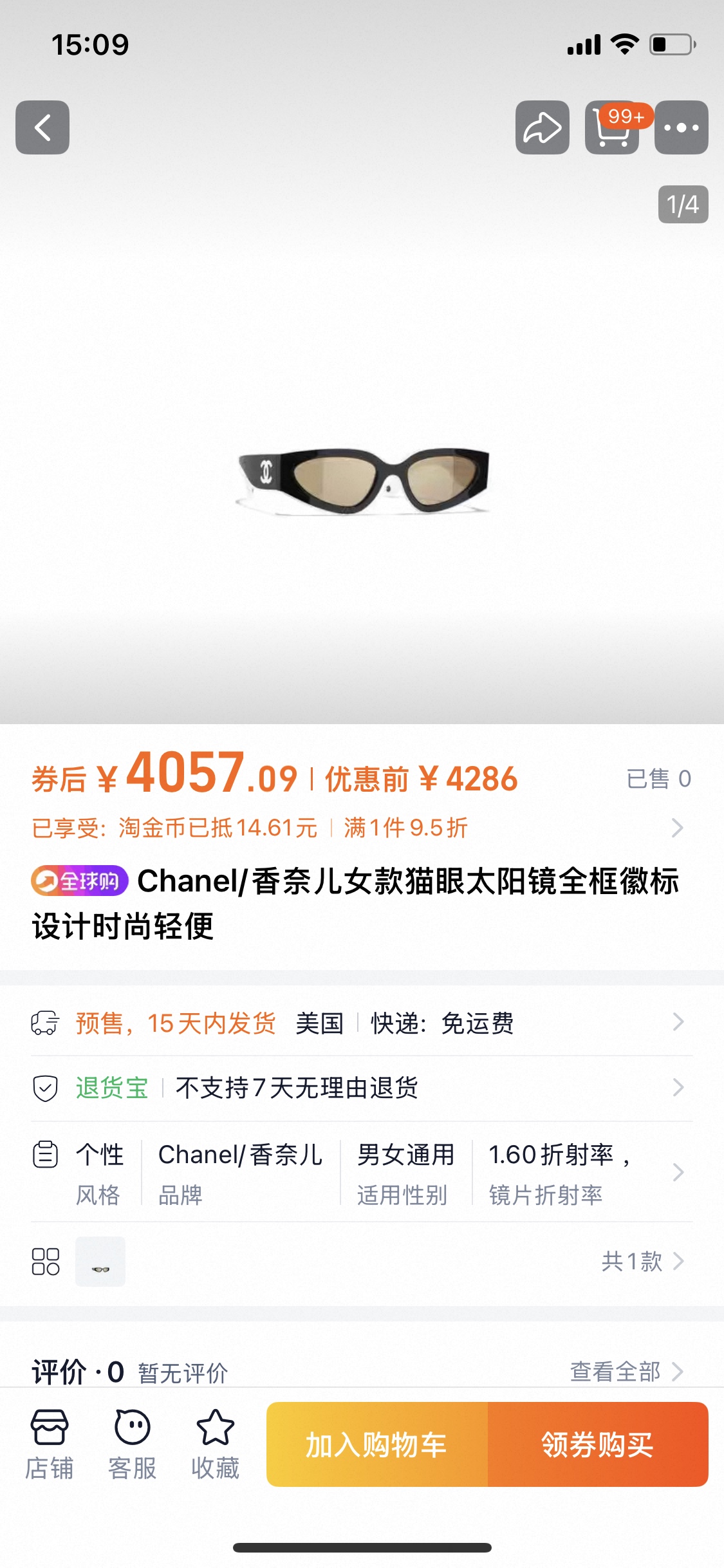Image resolution: width=724 pixels, height=1568 pixels.
Task: View all reviews via 查看全部
Action: tap(626, 1372)
